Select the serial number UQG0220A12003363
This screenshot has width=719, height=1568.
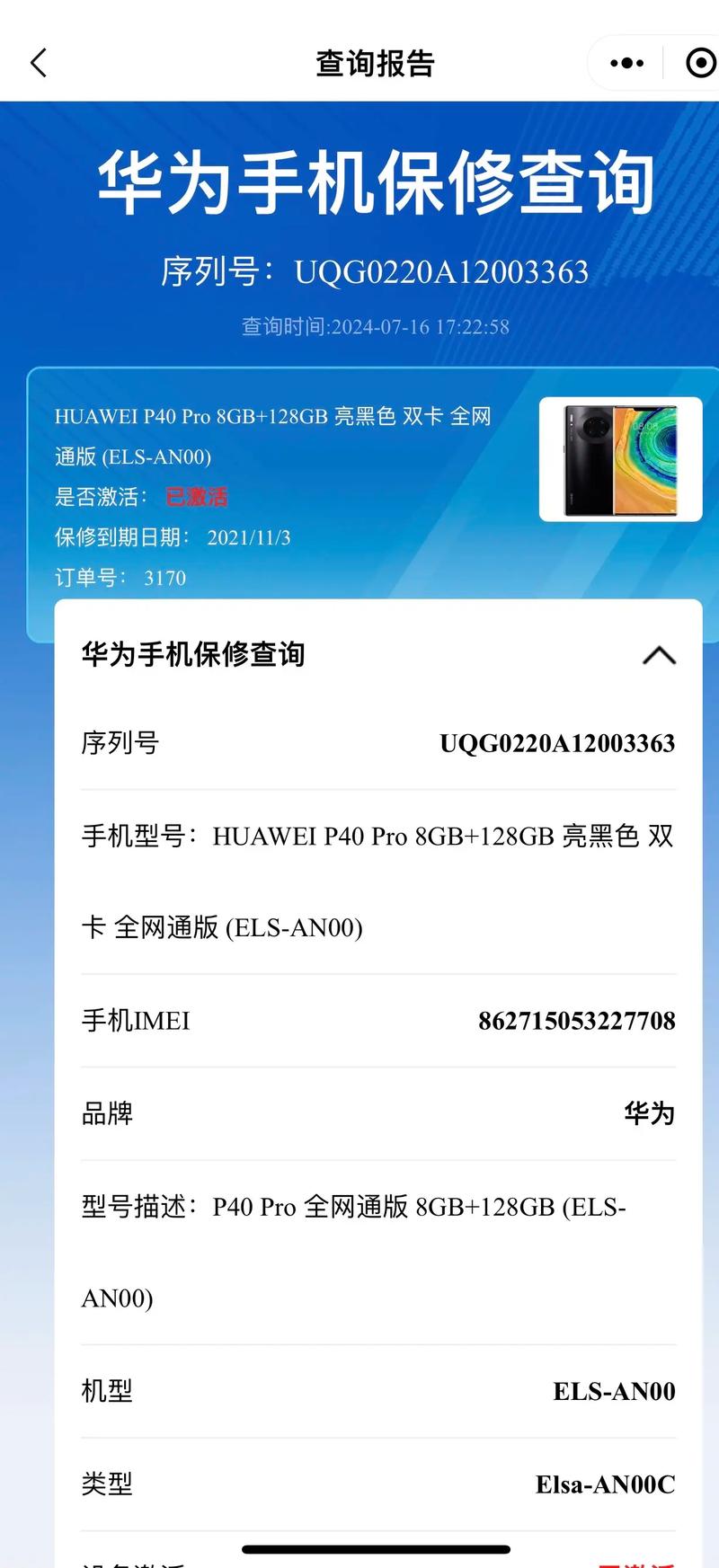click(x=555, y=743)
